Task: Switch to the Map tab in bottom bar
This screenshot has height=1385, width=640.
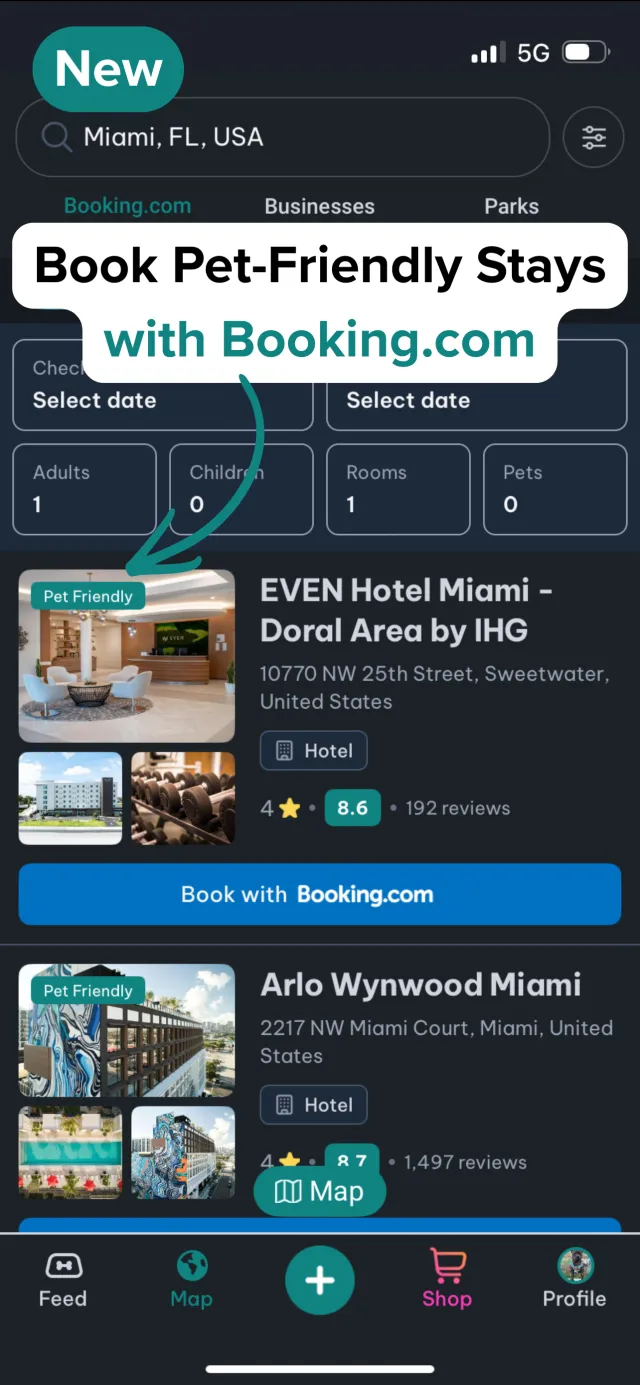Action: 191,1280
